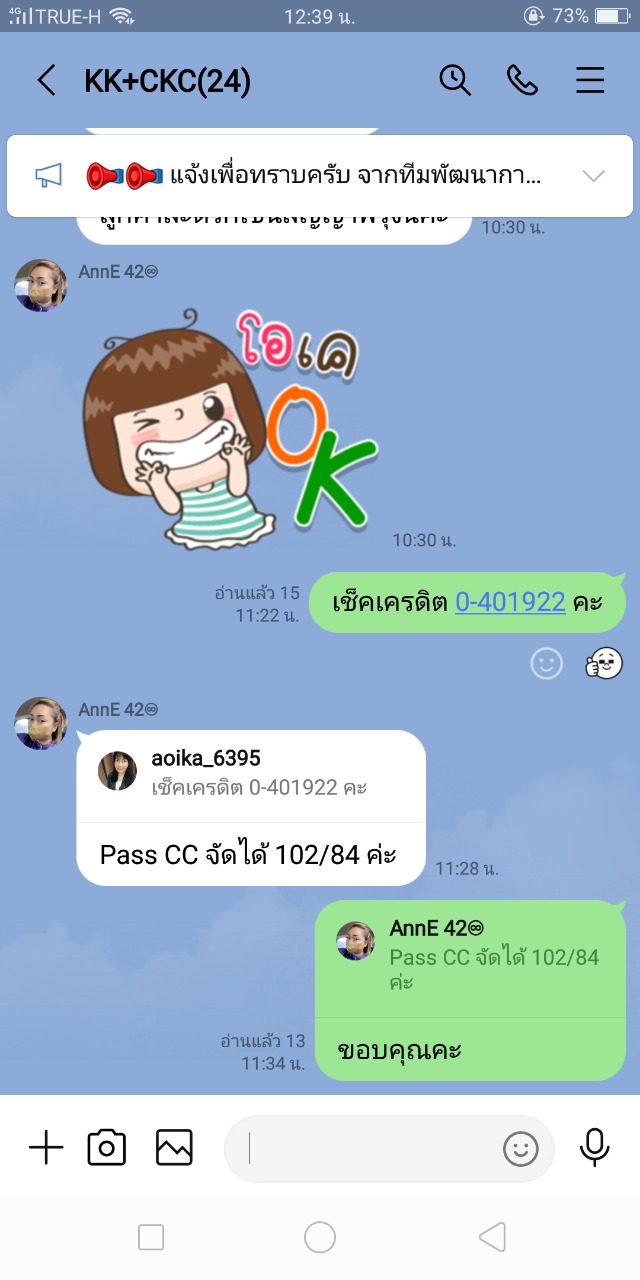640x1280 pixels.
Task: Open the reaction sticker beside the smiley
Action: point(604,663)
